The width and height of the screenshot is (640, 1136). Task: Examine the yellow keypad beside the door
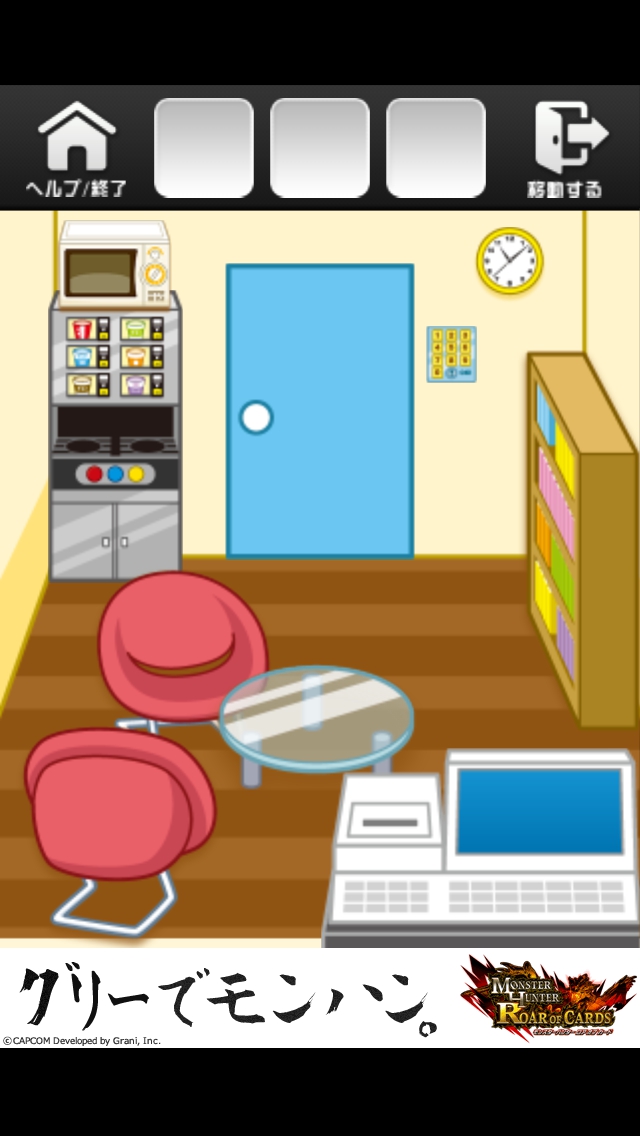[x=451, y=354]
